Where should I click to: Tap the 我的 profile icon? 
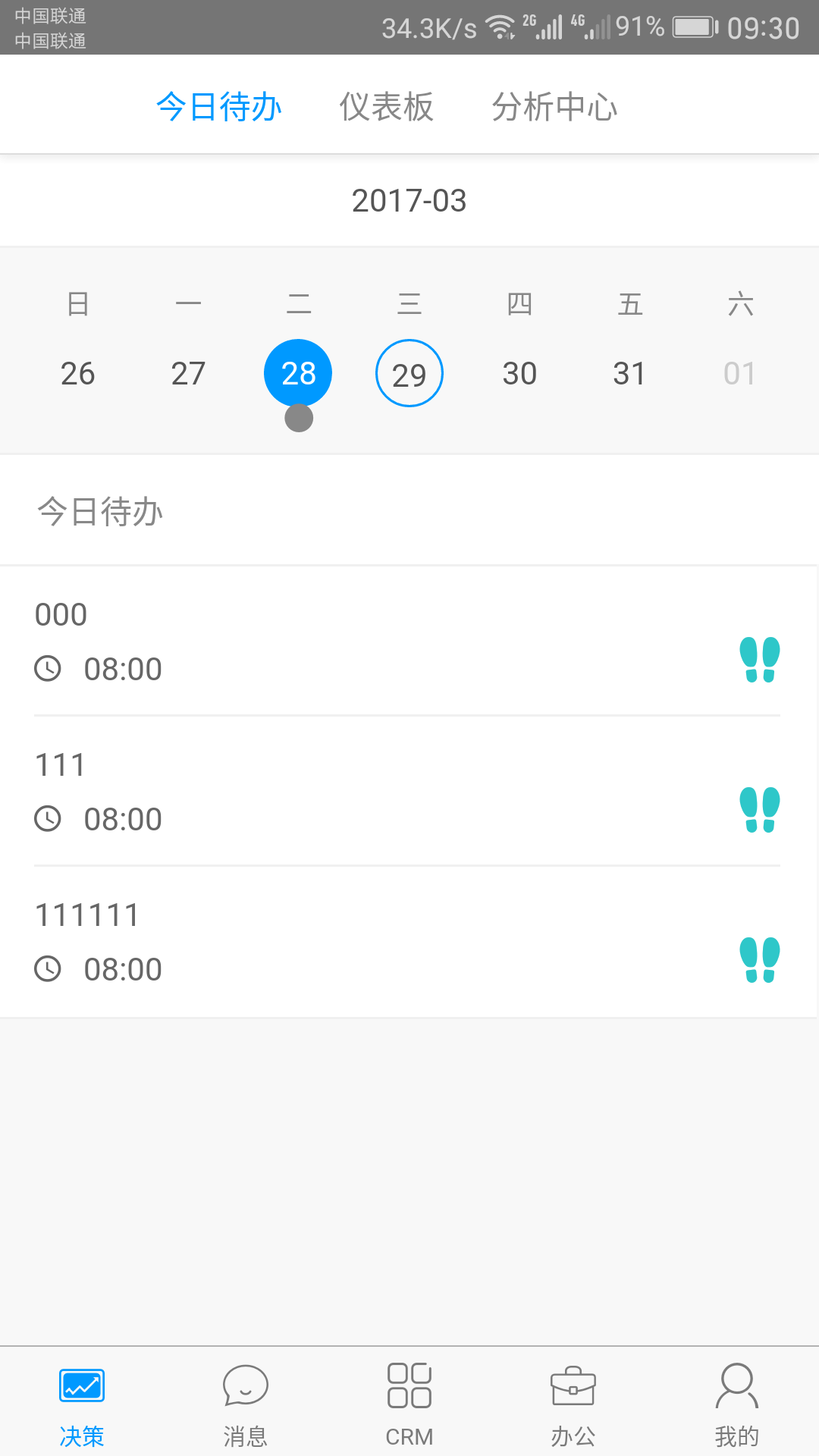(736, 1395)
